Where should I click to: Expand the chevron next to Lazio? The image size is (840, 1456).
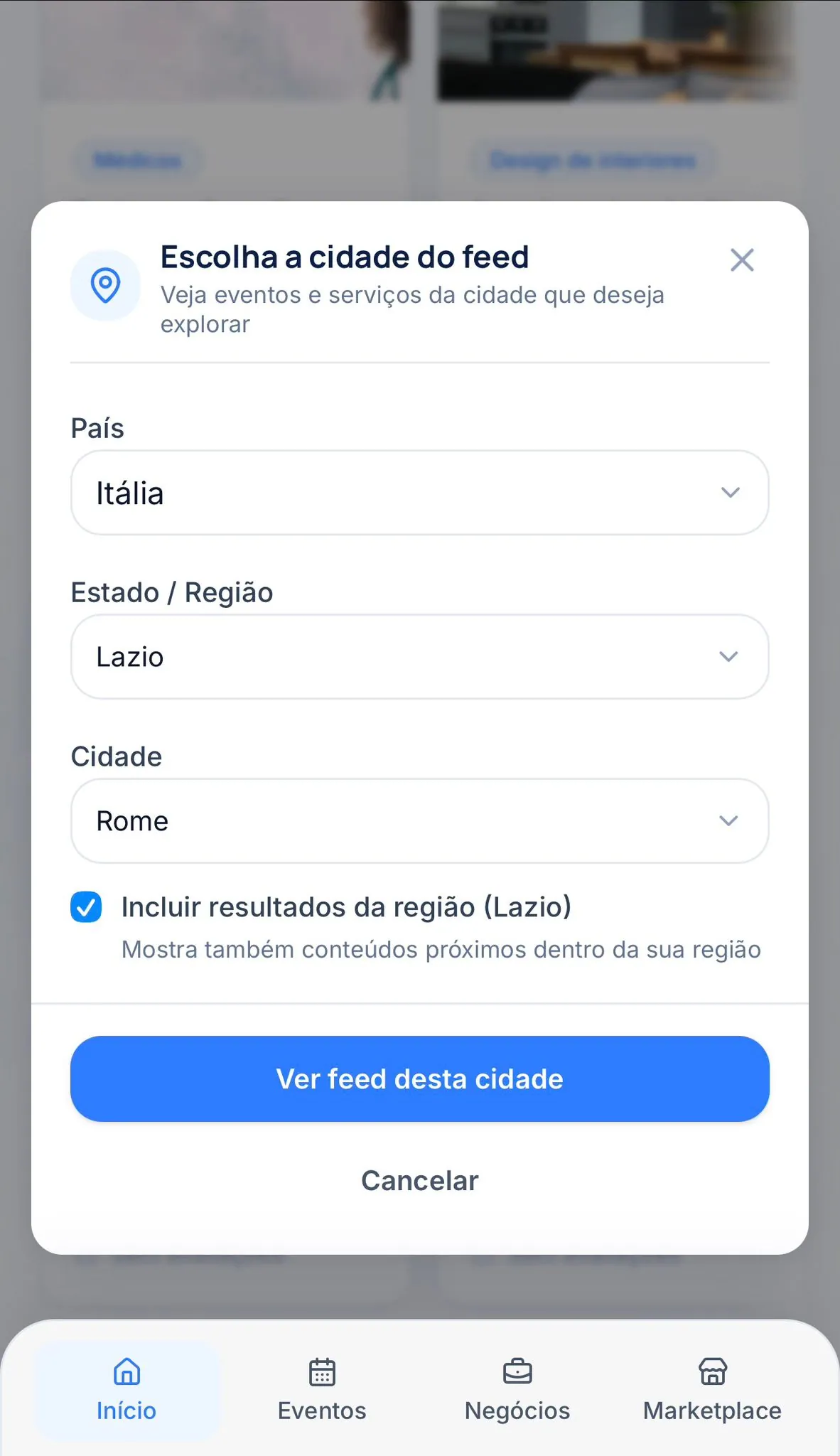point(729,656)
